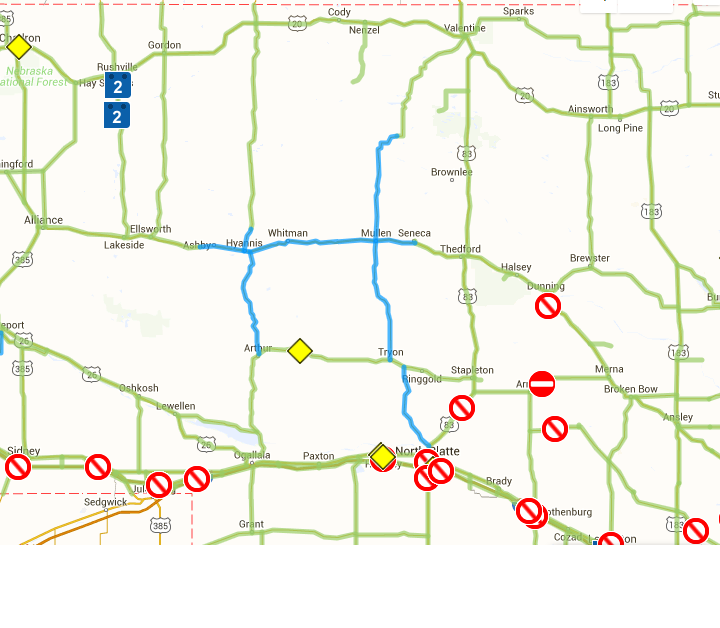Image resolution: width=720 pixels, height=628 pixels.
Task: Open the road closure marker near Dunning
Action: coord(548,306)
